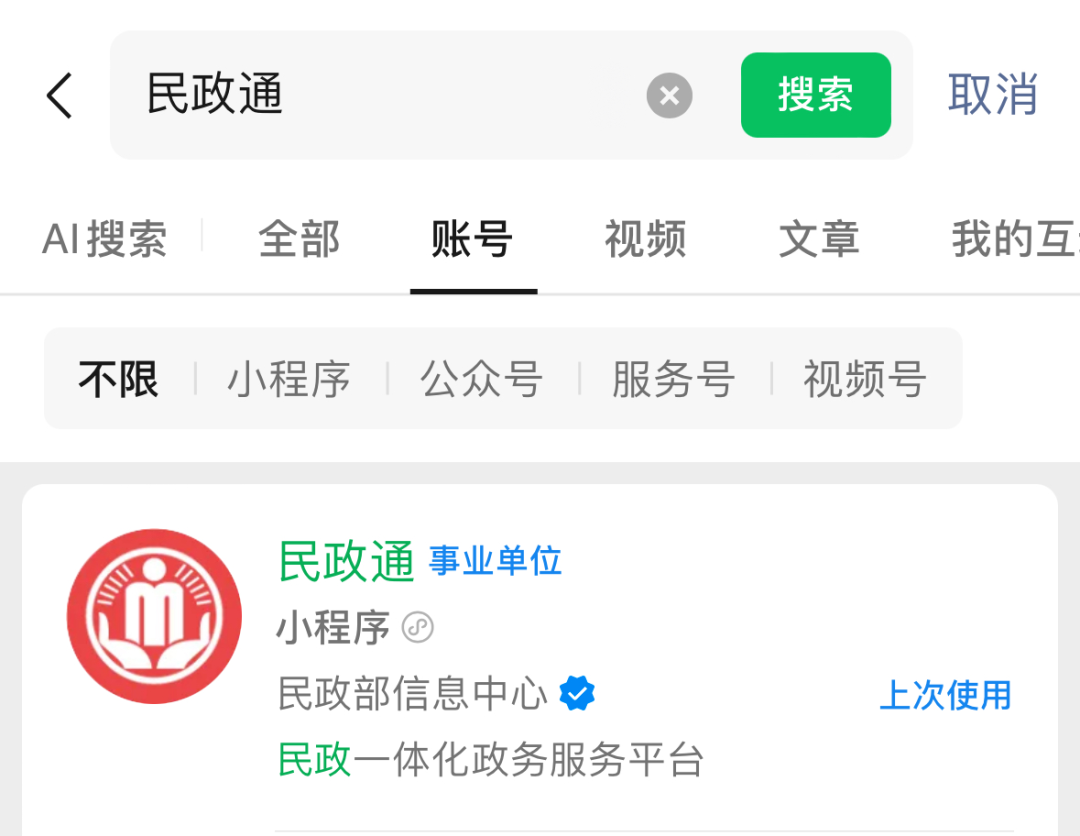Cancel the search with 取消
This screenshot has width=1080, height=836.
pyautogui.click(x=992, y=96)
